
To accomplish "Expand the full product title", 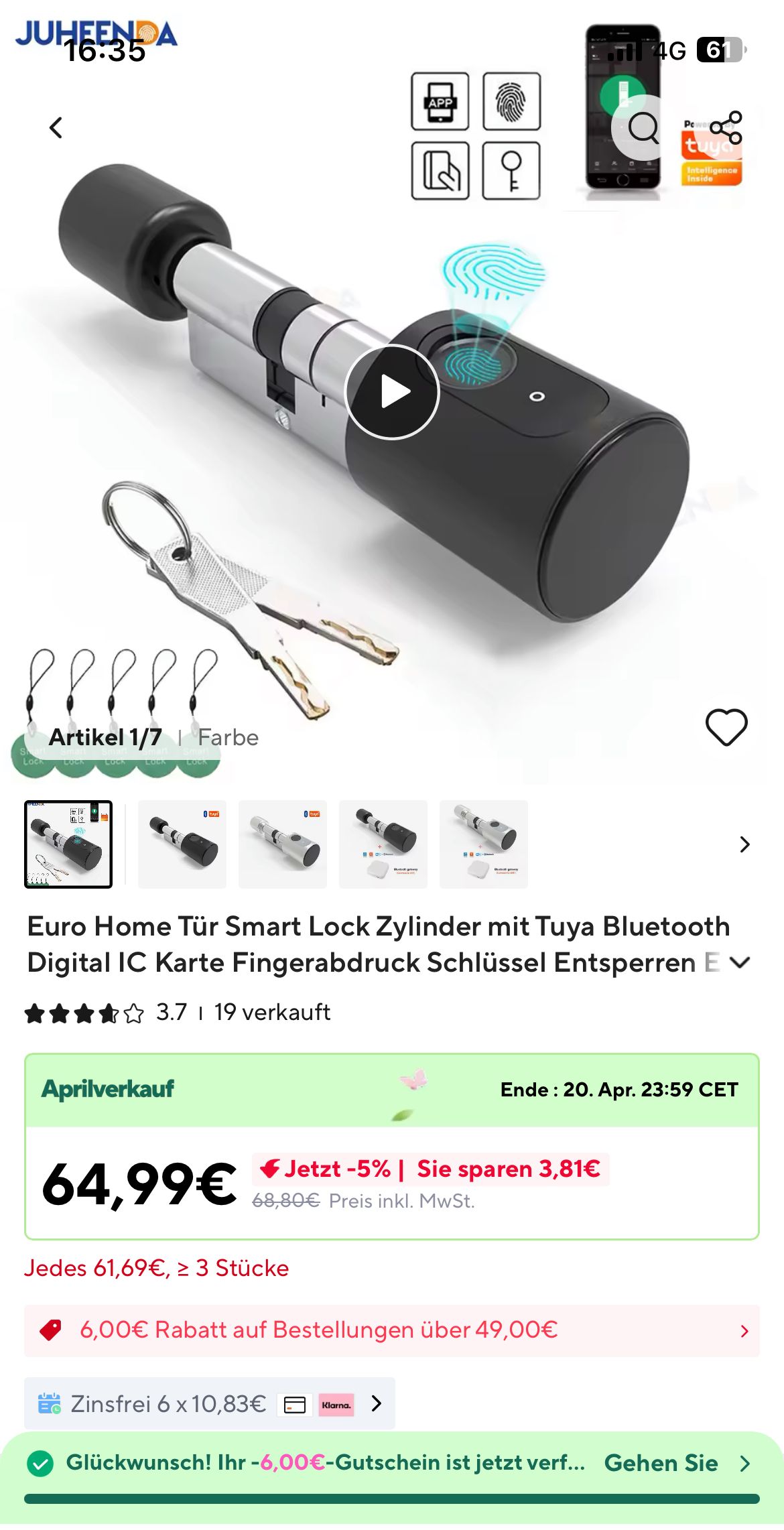I will [x=740, y=962].
